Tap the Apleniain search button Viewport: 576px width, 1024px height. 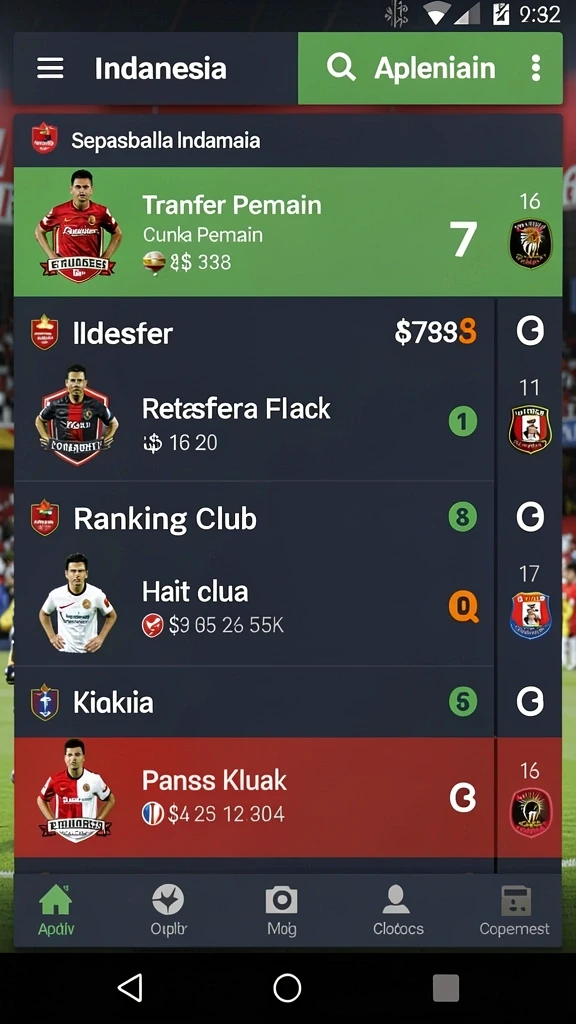point(411,68)
